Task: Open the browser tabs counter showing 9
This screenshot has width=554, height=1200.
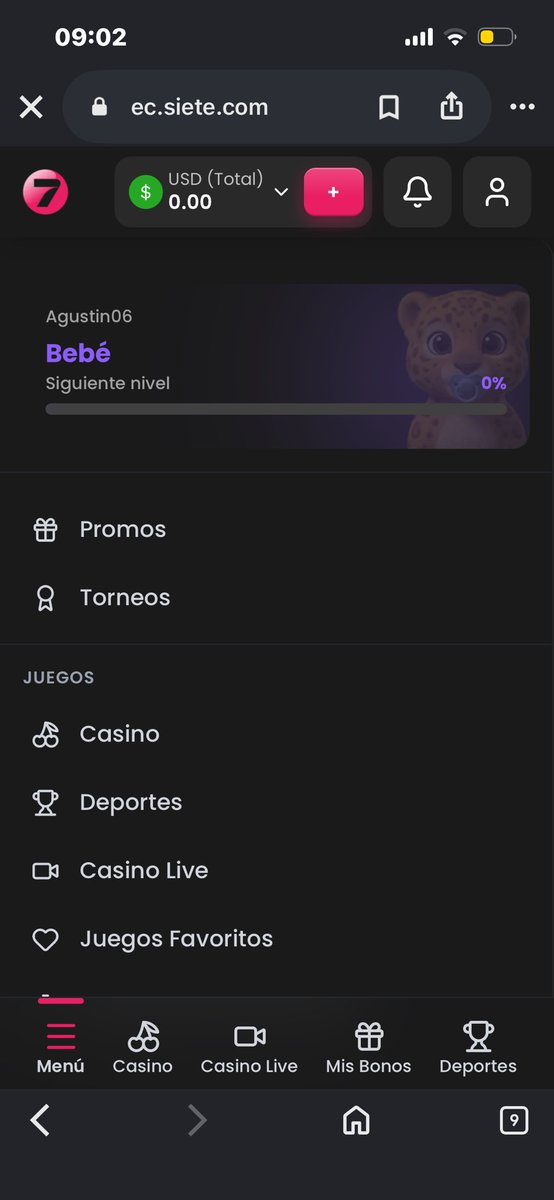Action: click(513, 1121)
